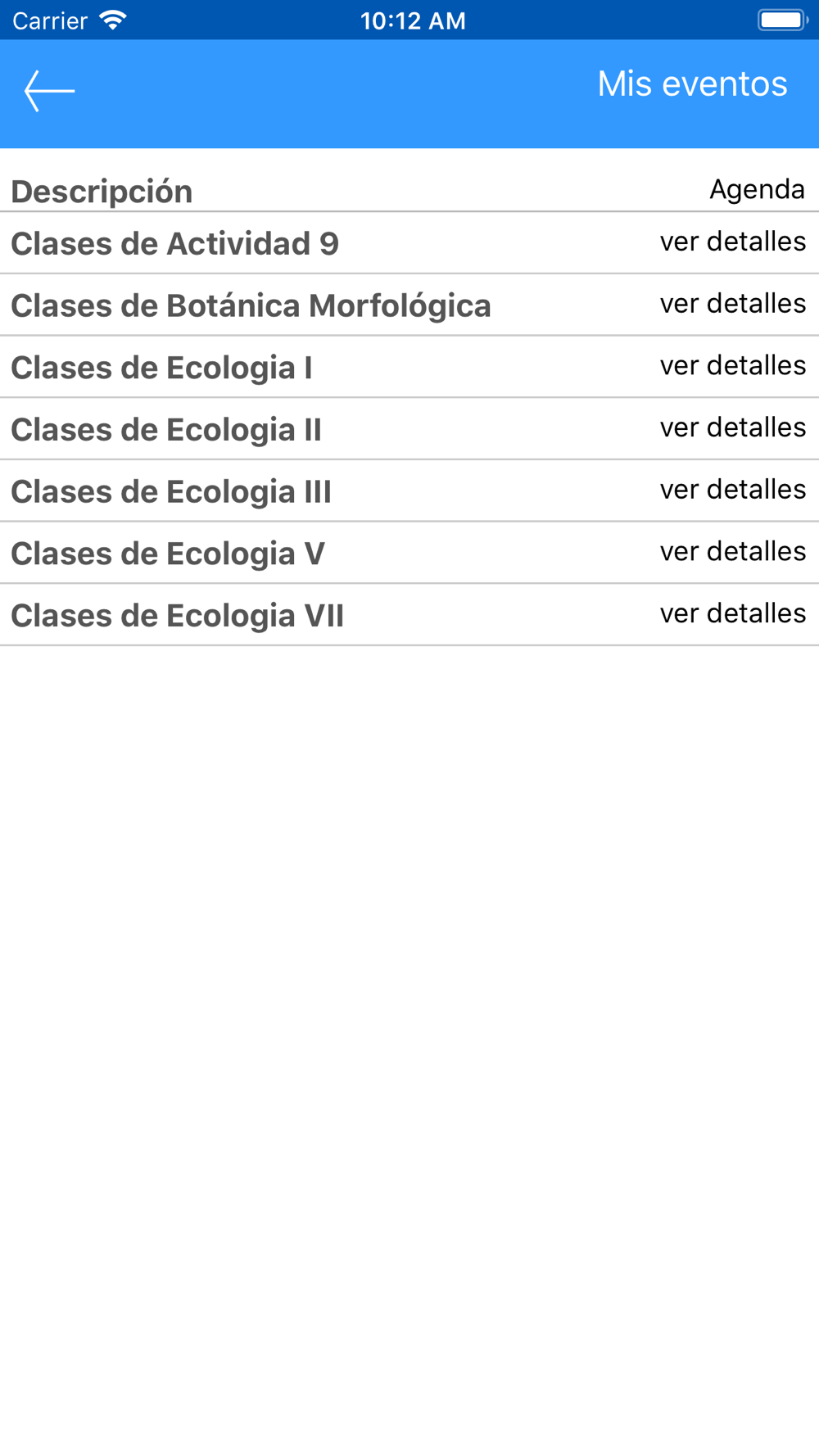Screen dimensions: 819x1456
Task: Open ver detalles for Clases de Ecologia II
Action: pos(733,427)
